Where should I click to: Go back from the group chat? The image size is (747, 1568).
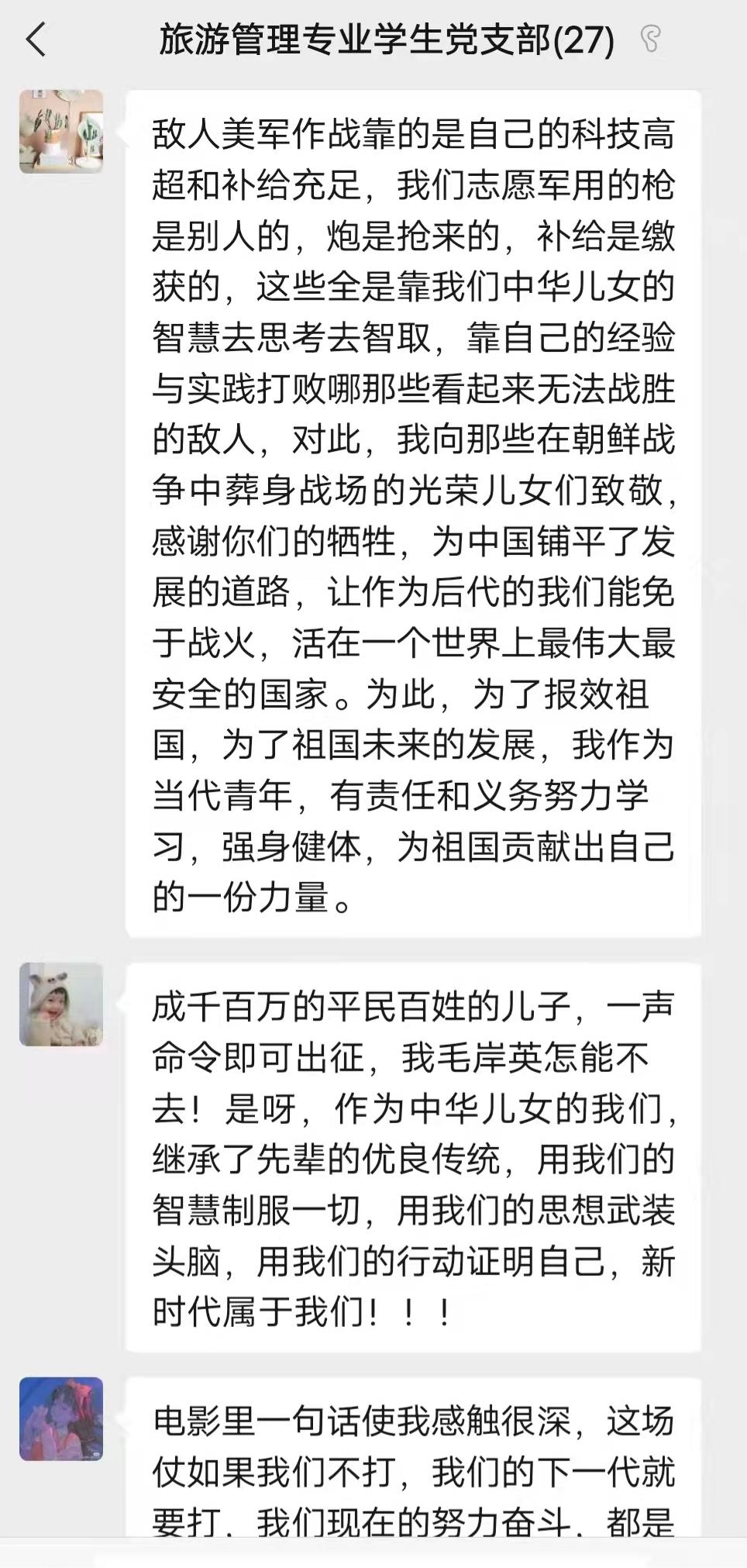[x=36, y=40]
